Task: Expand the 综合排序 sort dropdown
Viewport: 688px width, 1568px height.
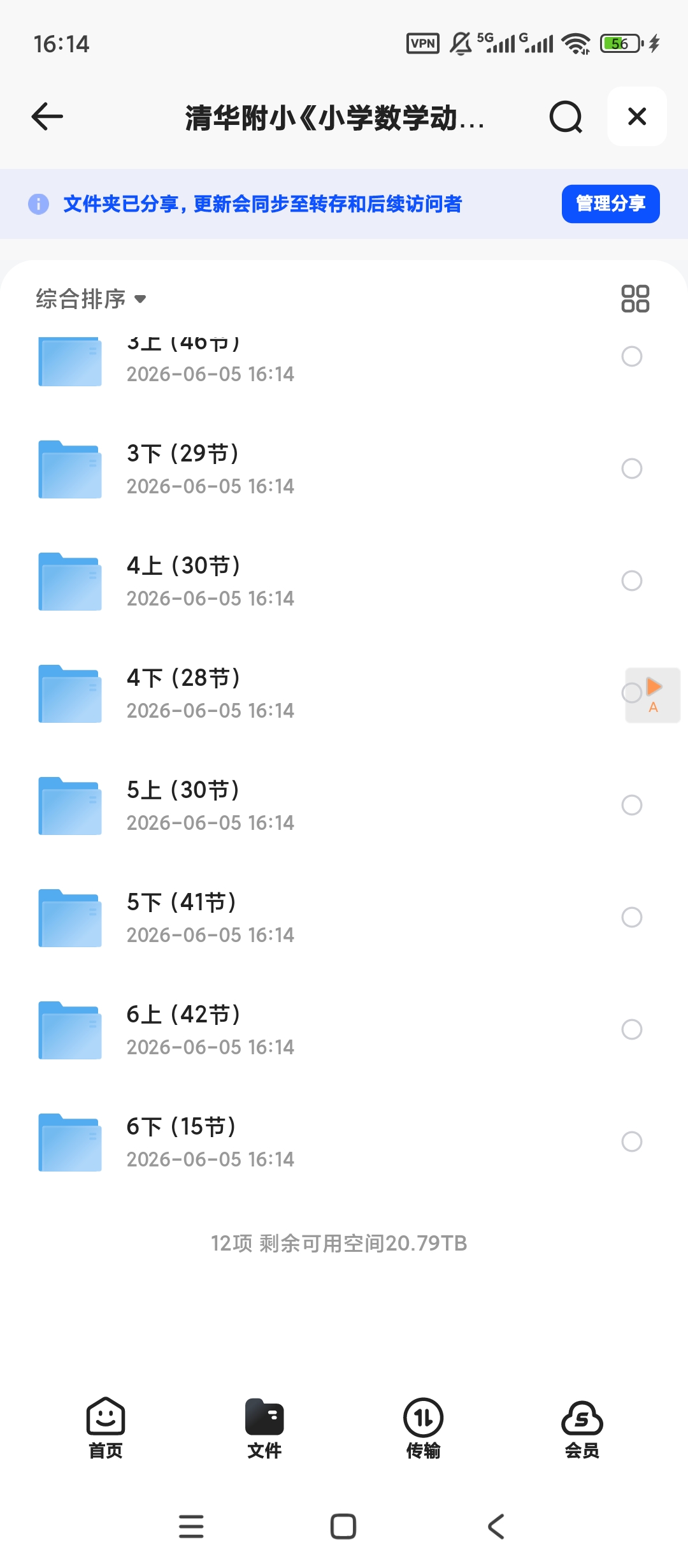Action: click(x=91, y=298)
